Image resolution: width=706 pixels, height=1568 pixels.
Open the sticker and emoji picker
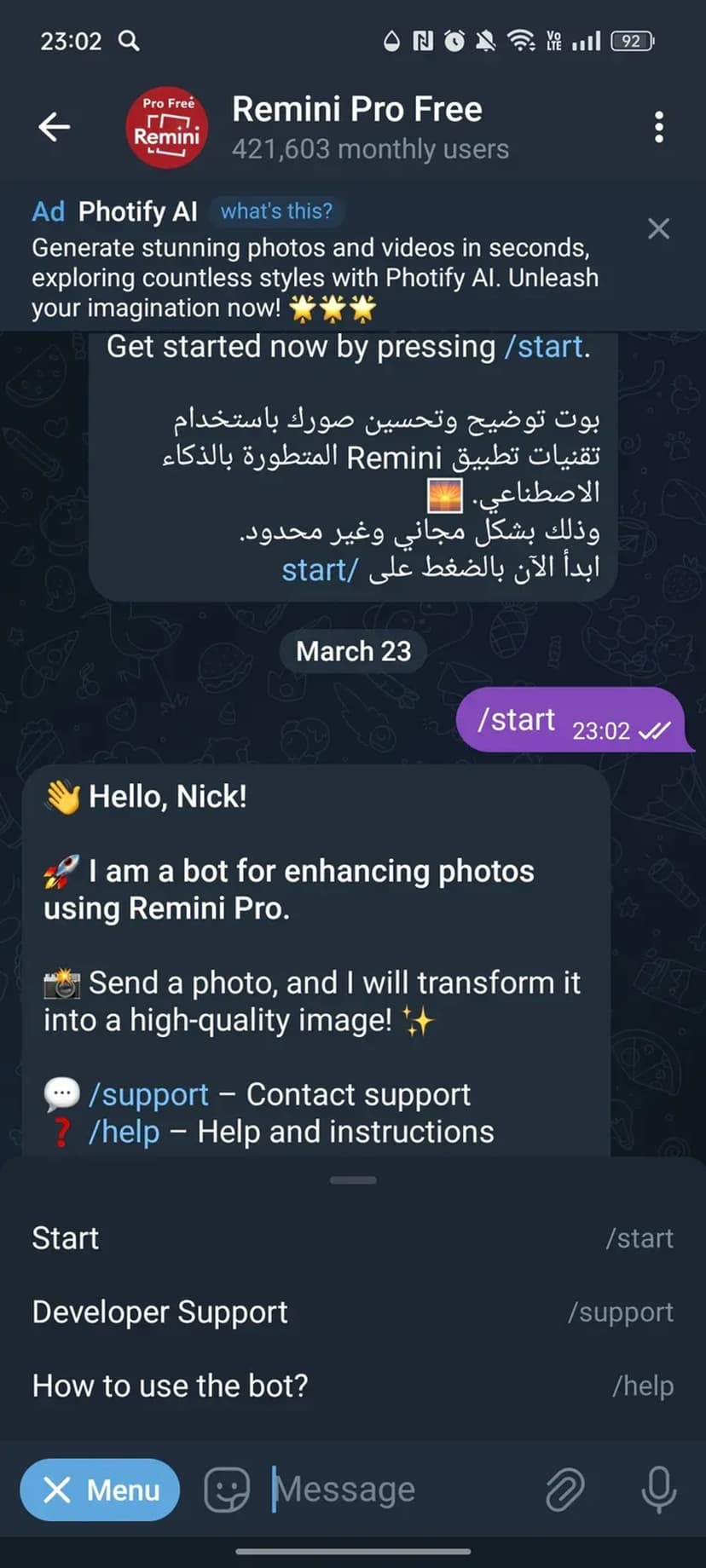226,1490
